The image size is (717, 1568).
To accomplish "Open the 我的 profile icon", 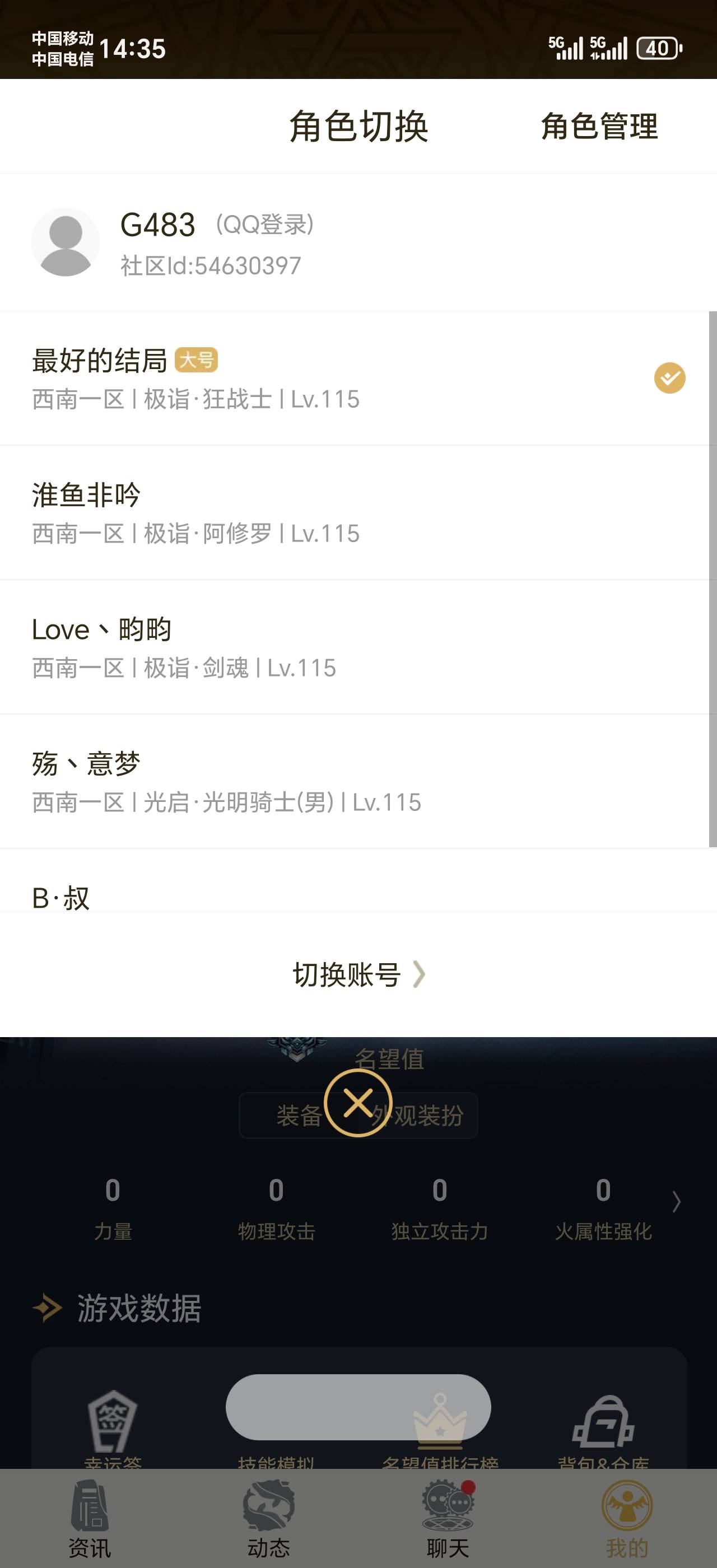I will pyautogui.click(x=628, y=1504).
